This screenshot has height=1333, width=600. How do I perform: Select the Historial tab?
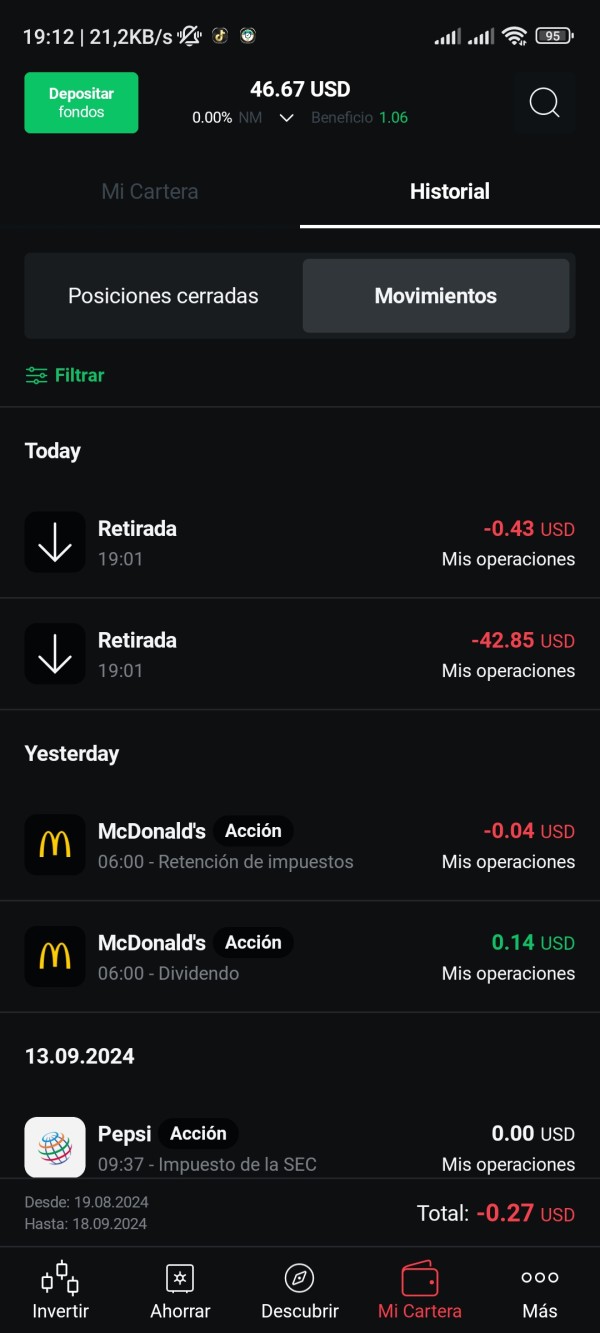tap(450, 191)
